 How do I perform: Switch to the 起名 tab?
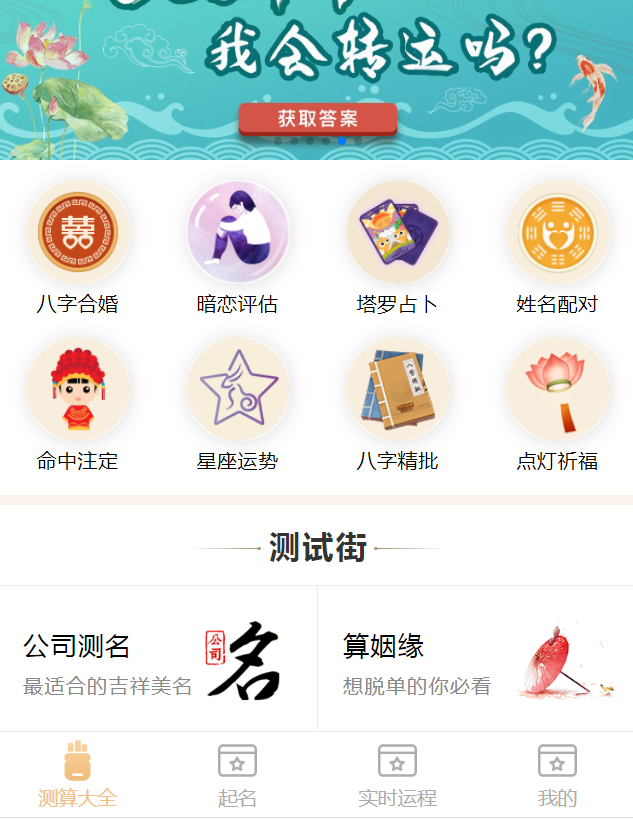point(237,776)
